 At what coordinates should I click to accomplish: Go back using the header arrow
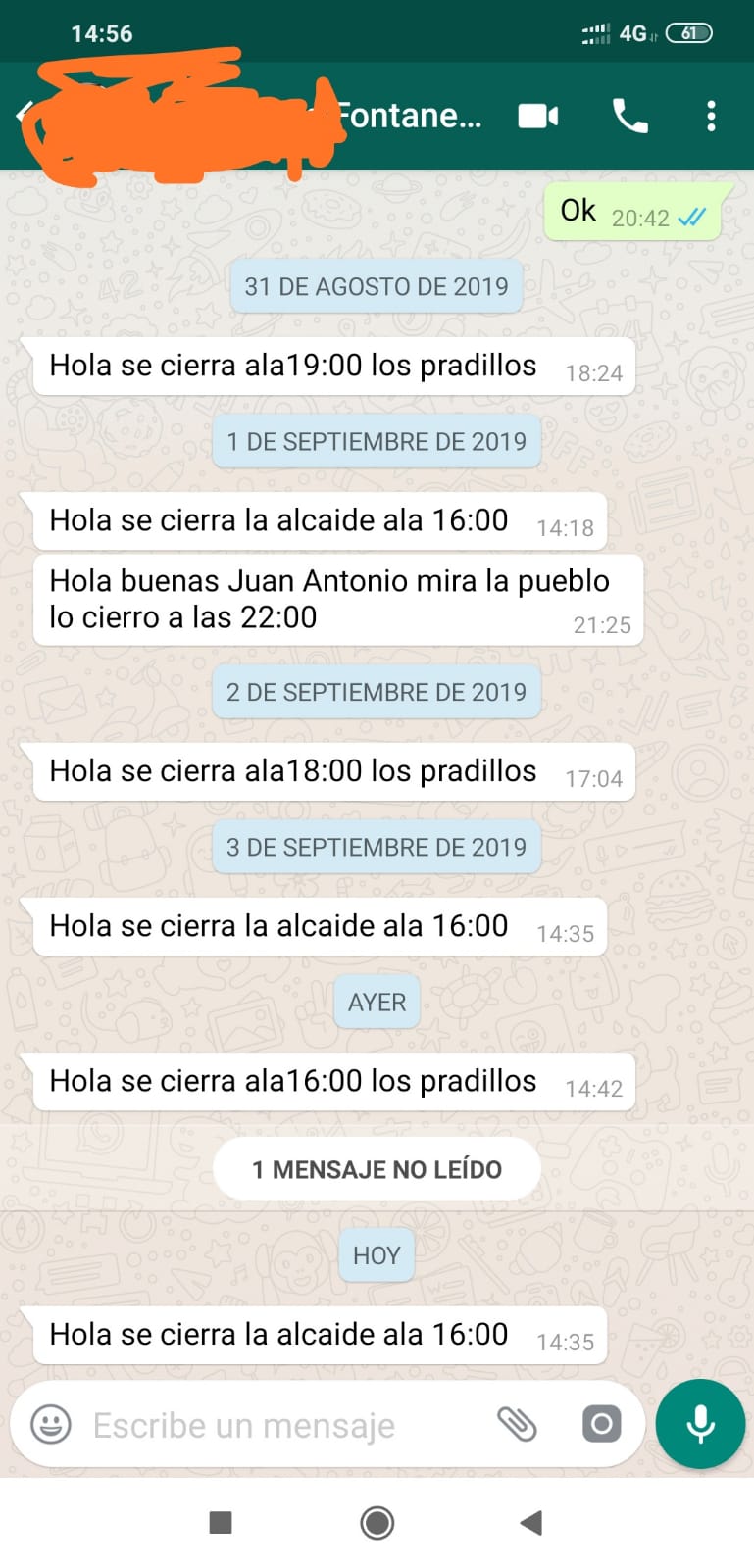[x=22, y=115]
